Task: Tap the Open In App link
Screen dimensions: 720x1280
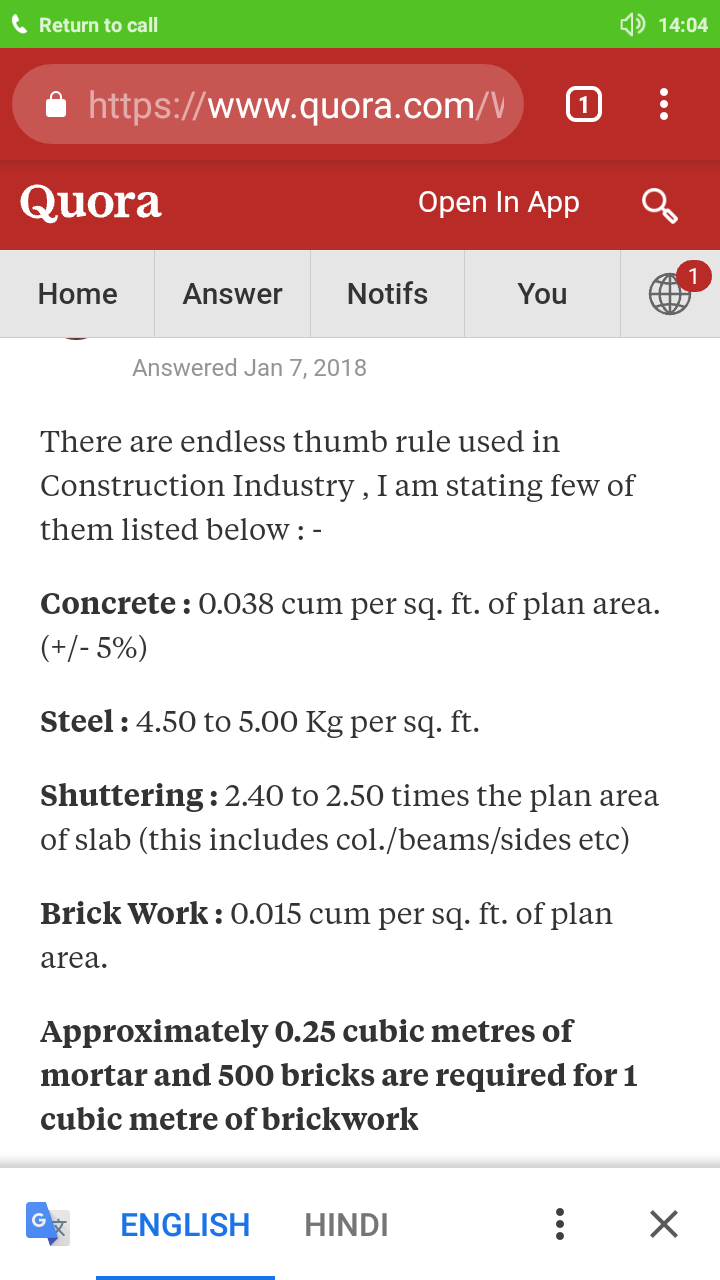Action: (498, 202)
